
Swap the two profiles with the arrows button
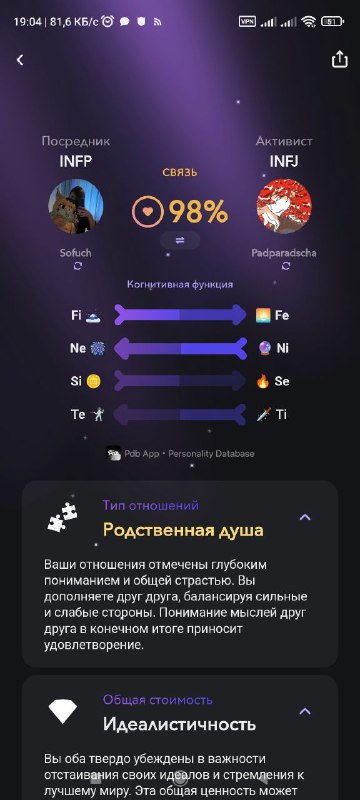(x=179, y=240)
